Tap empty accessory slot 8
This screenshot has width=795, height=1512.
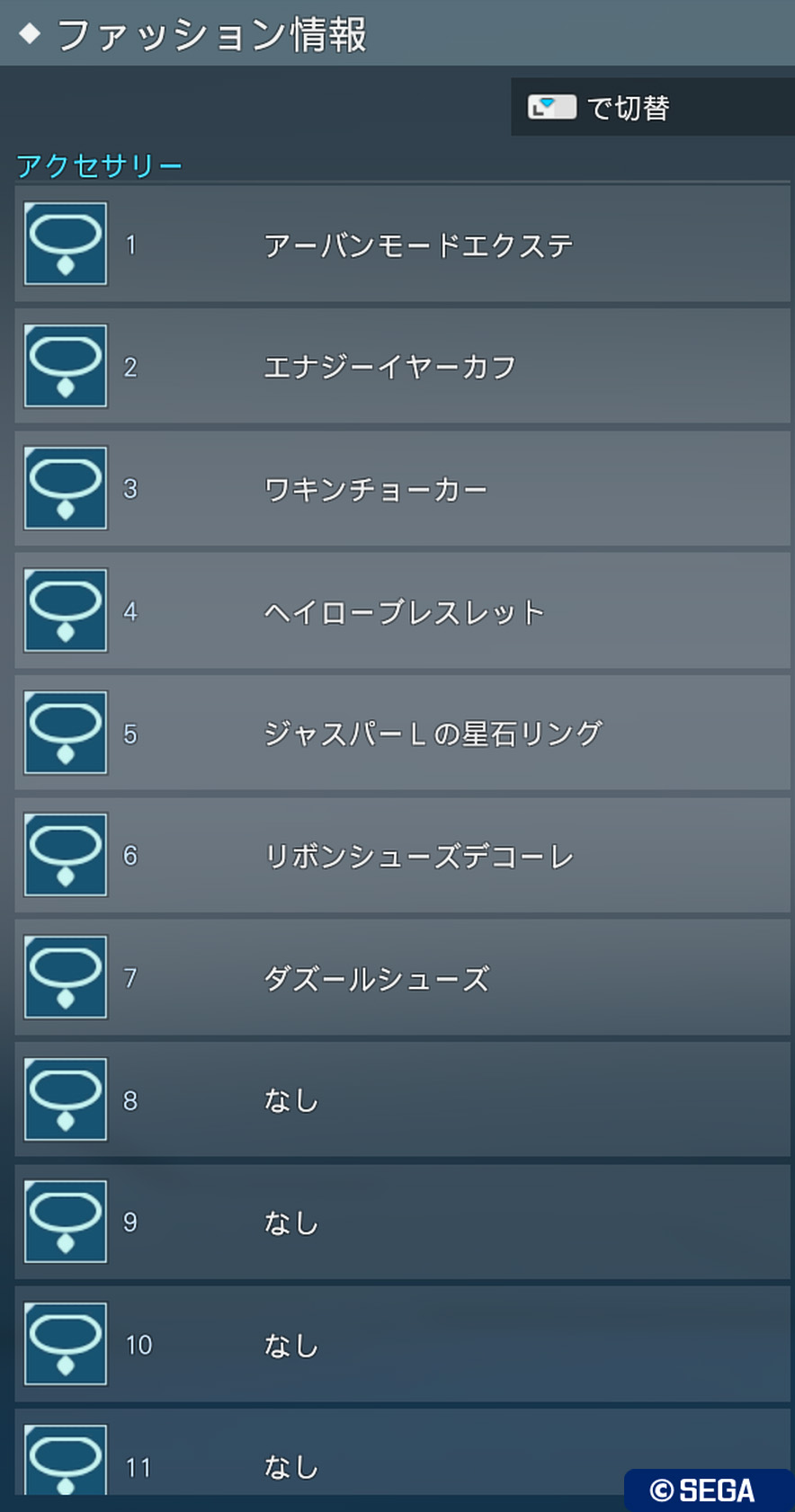click(x=403, y=1100)
